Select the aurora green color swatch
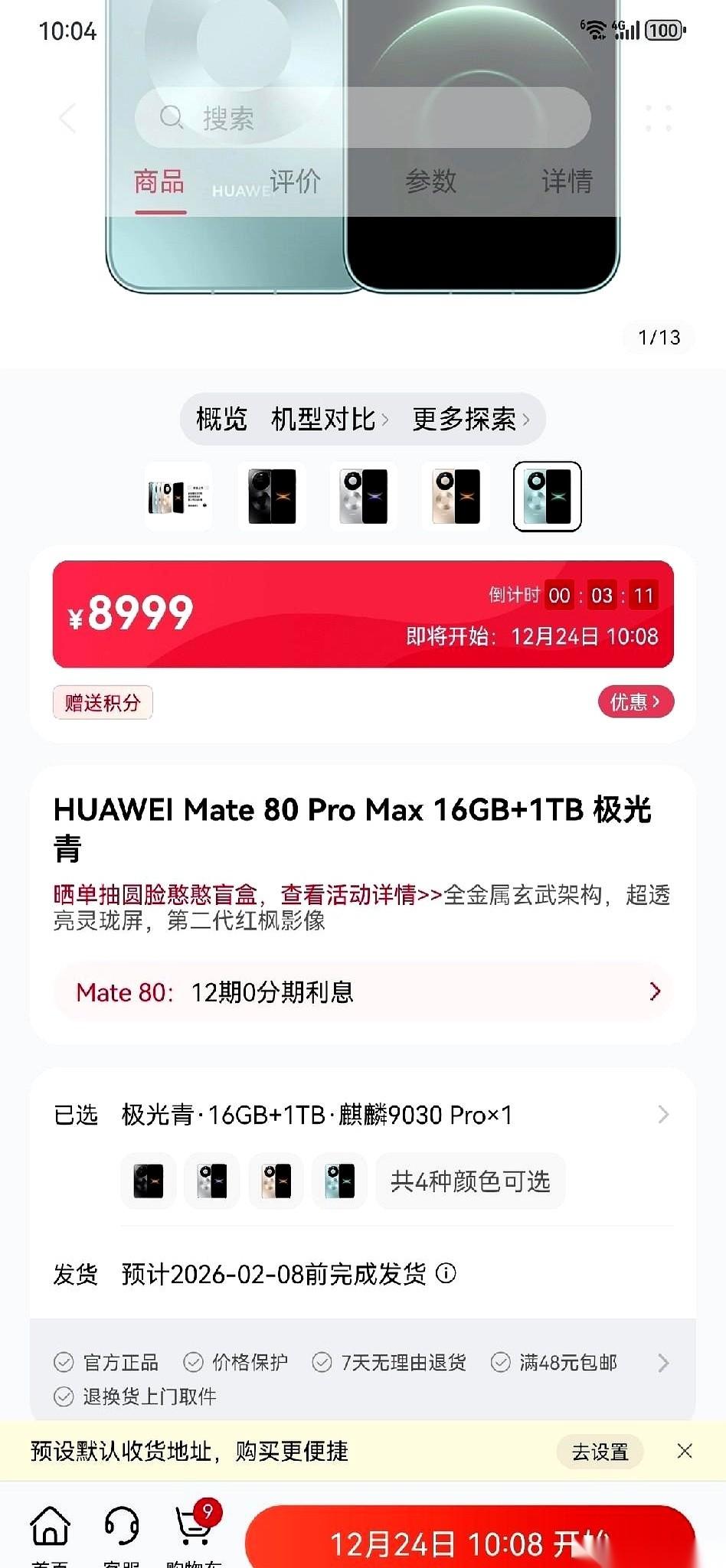The image size is (726, 1568). [339, 1181]
